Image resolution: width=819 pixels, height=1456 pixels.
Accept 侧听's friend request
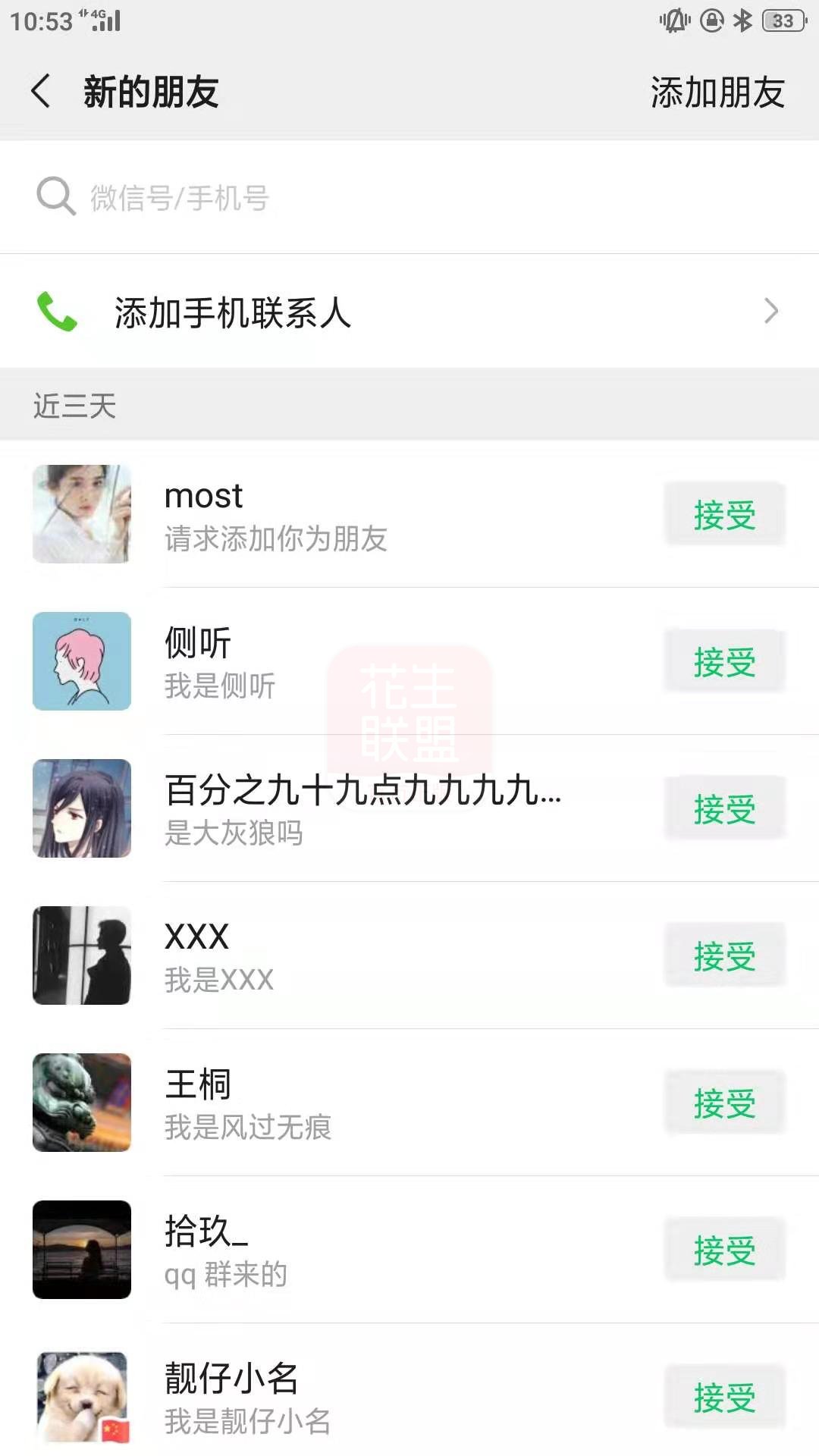(723, 661)
